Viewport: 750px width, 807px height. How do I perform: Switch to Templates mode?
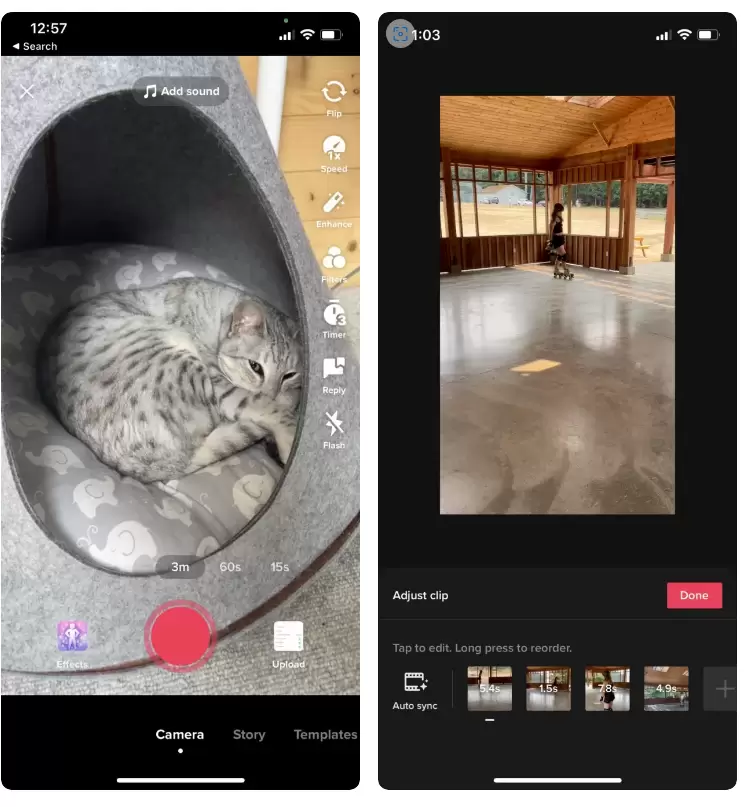coord(324,734)
